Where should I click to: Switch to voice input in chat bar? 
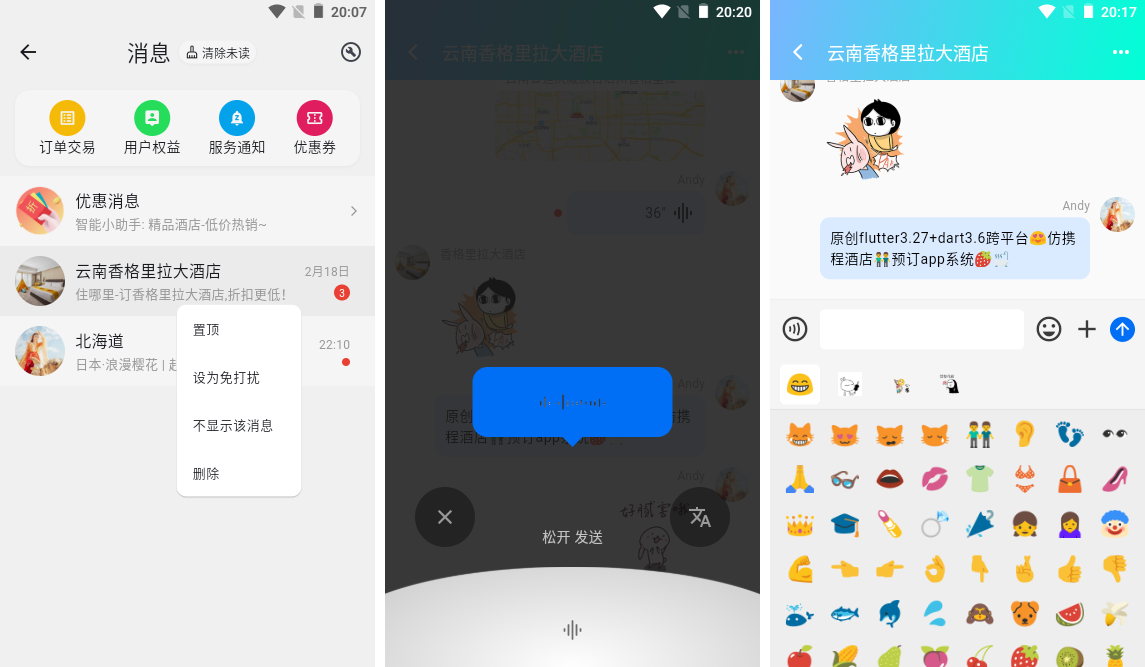(795, 329)
